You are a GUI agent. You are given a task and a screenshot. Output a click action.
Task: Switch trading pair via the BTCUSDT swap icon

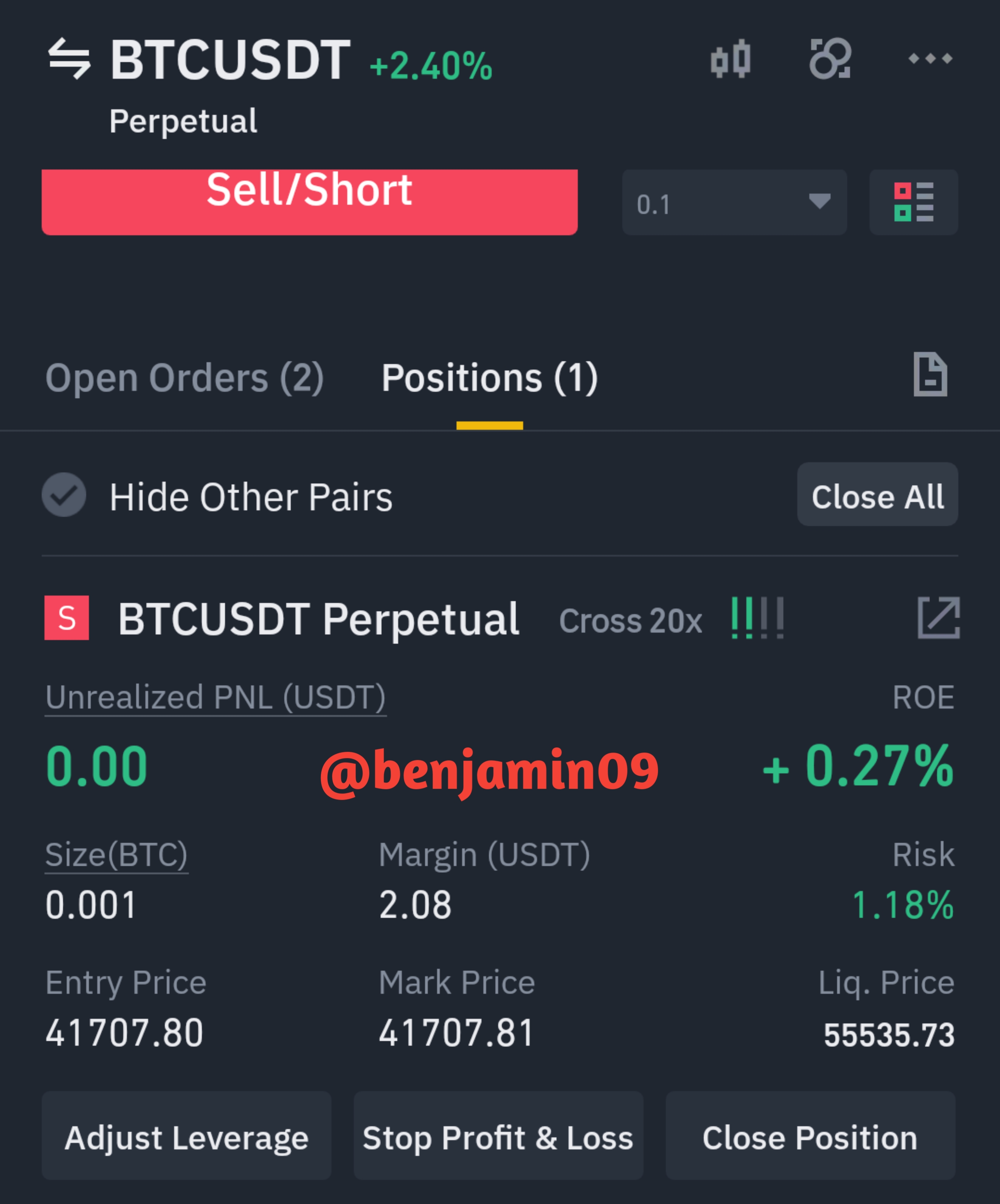(x=69, y=59)
